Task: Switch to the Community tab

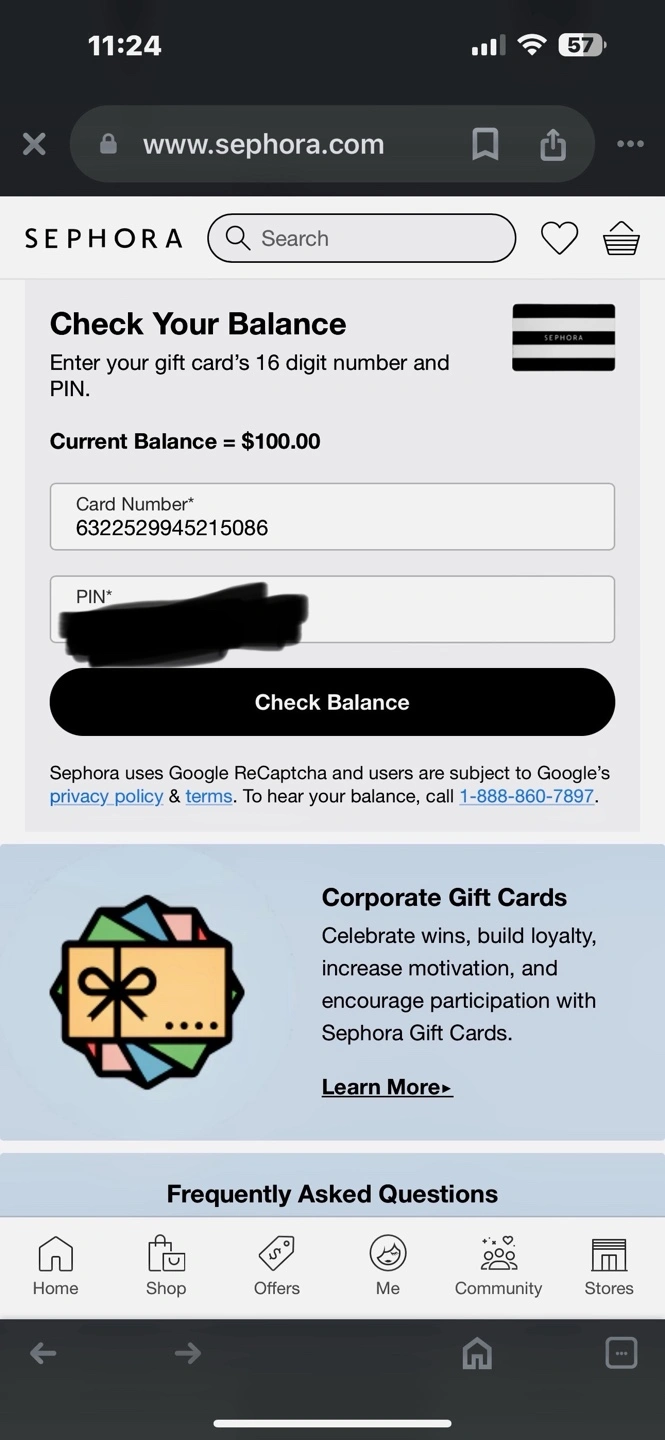Action: (x=498, y=1266)
